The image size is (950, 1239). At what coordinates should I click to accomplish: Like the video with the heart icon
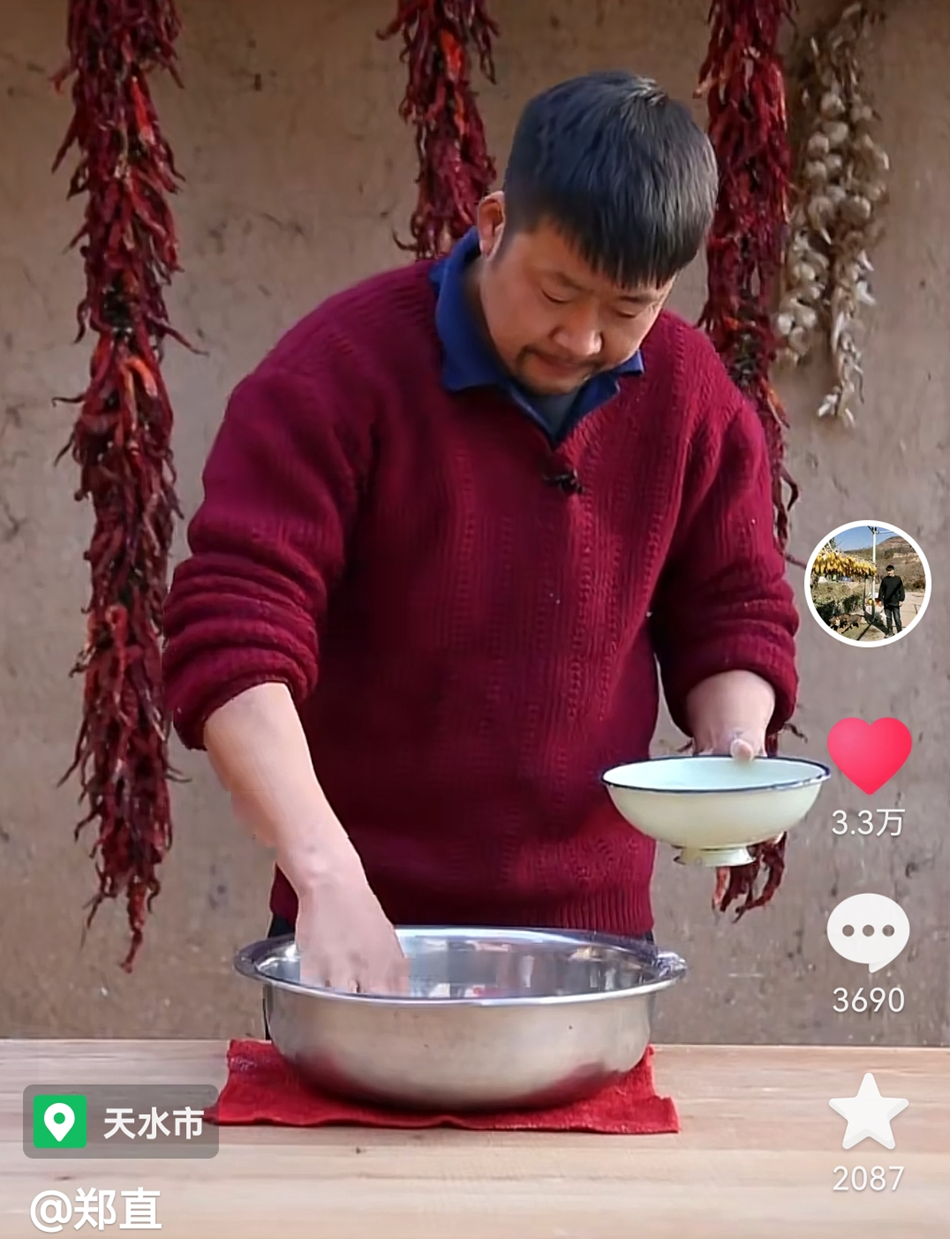pyautogui.click(x=869, y=754)
